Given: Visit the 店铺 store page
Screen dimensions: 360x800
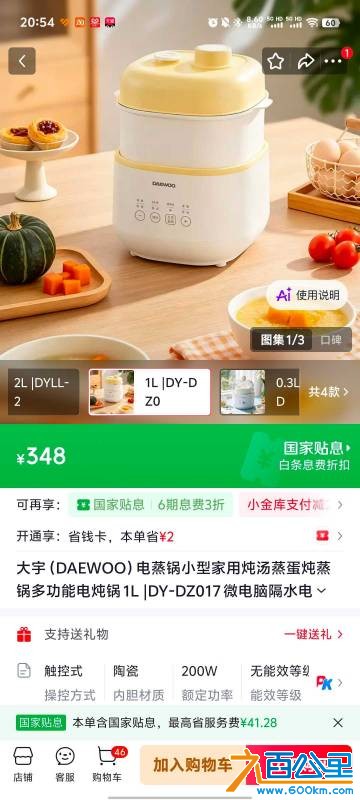Looking at the screenshot, I should coord(23,764).
